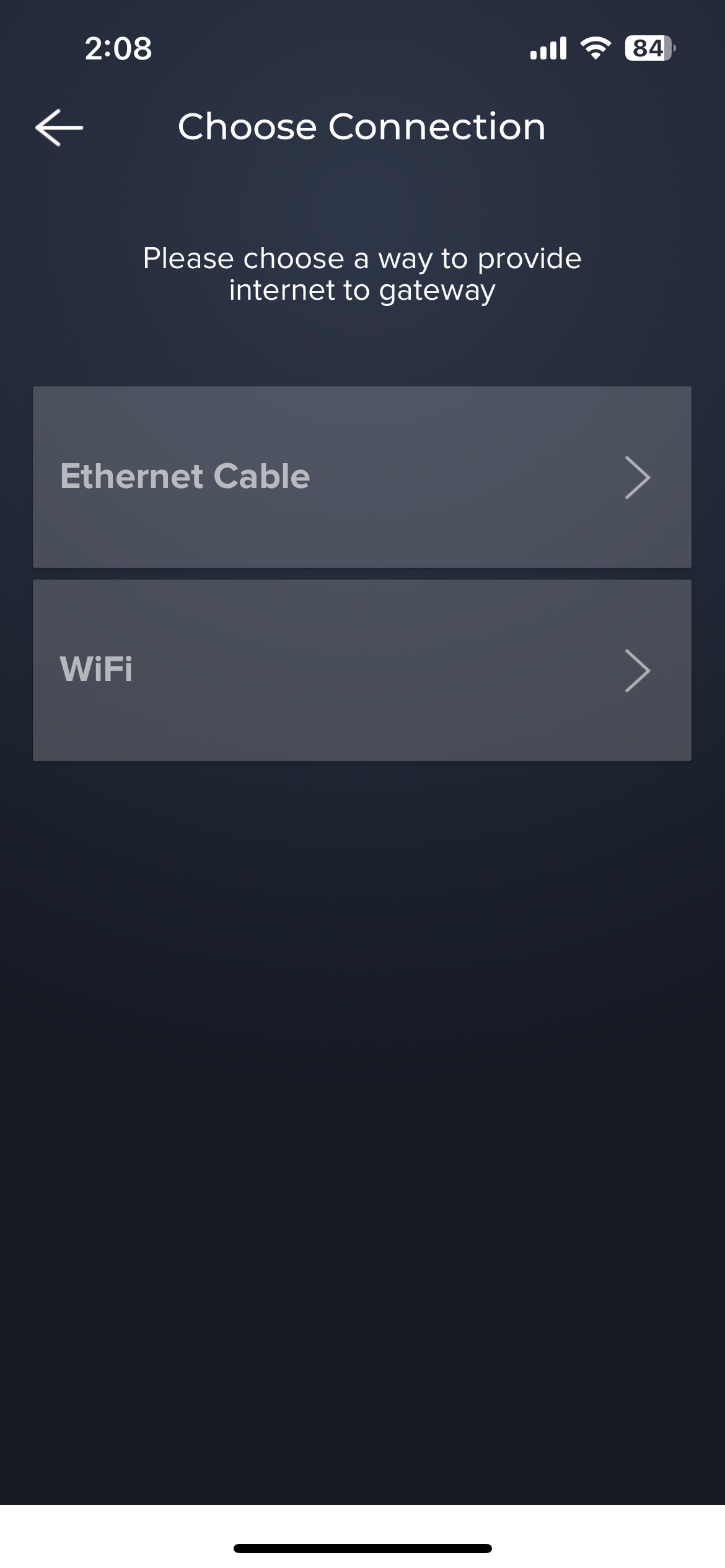Choose WiFi as the gateway connection
The image size is (725, 1568).
point(362,670)
